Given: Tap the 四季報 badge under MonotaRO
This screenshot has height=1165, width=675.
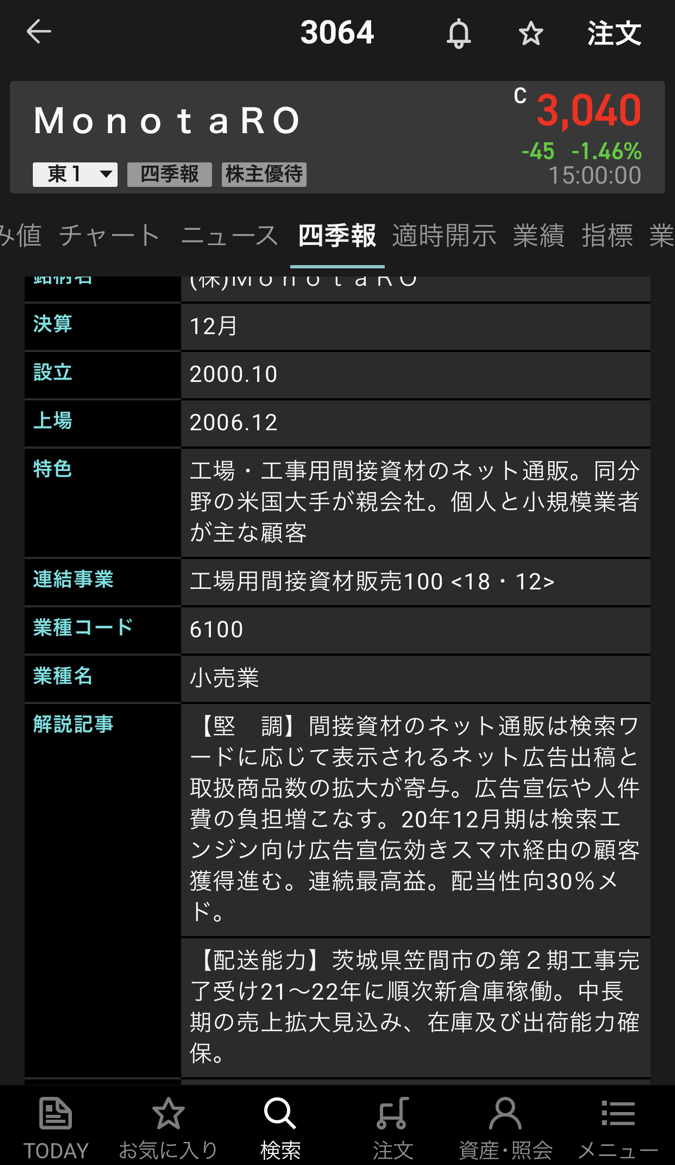Looking at the screenshot, I should pos(169,174).
